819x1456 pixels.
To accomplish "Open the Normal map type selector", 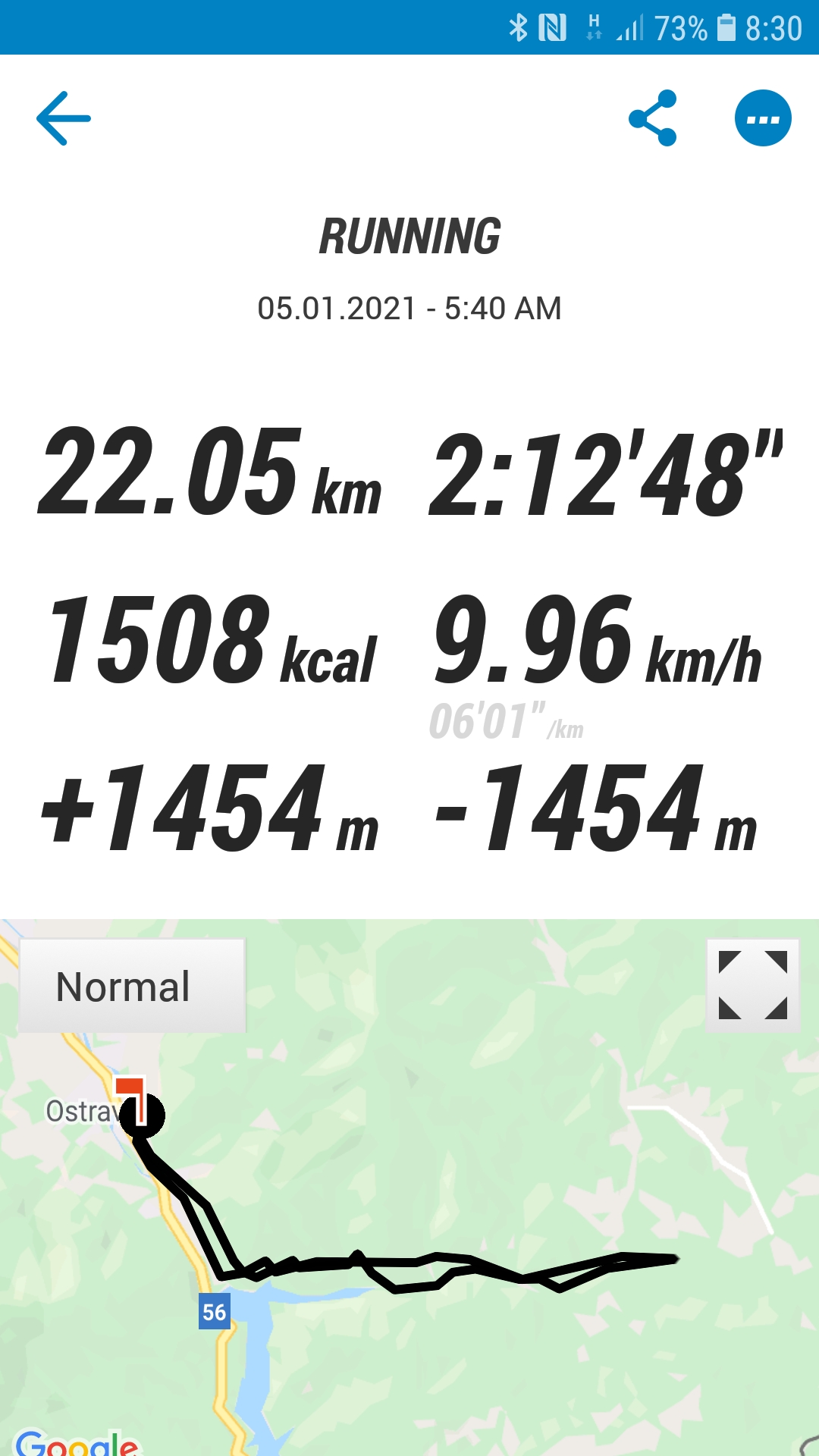I will pyautogui.click(x=132, y=986).
